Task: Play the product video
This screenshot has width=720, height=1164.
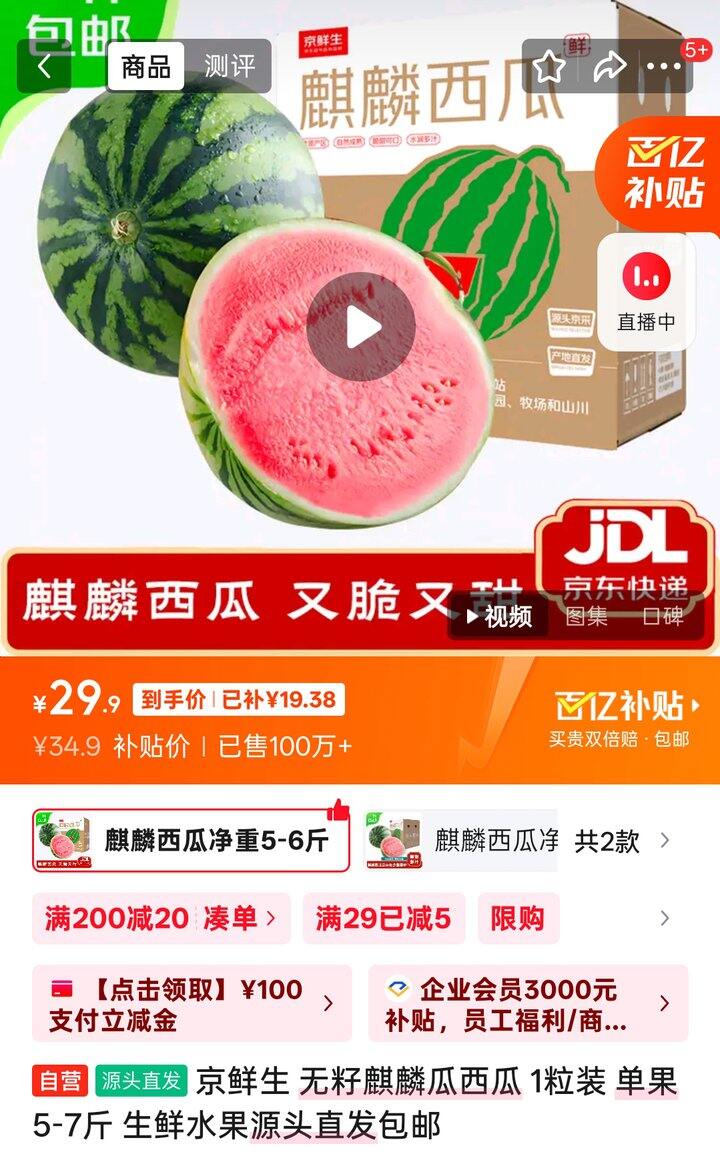Action: [360, 326]
